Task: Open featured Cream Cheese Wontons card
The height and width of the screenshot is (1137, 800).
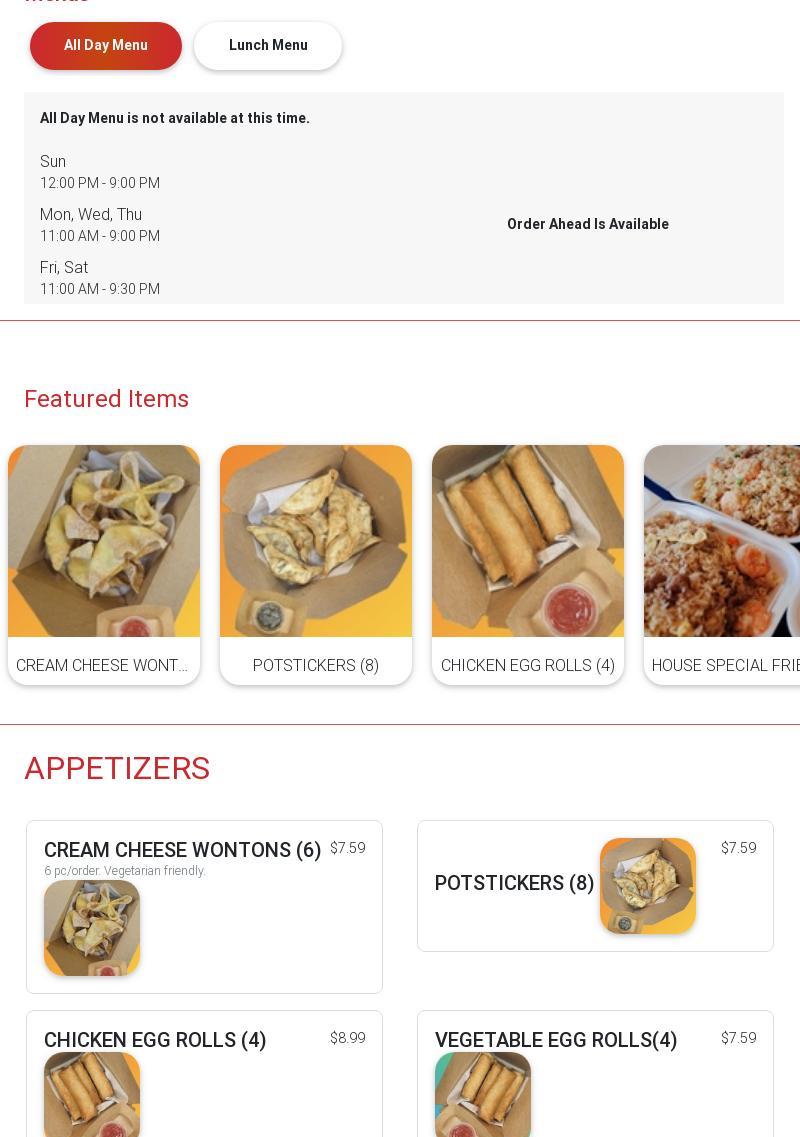Action: click(x=104, y=565)
